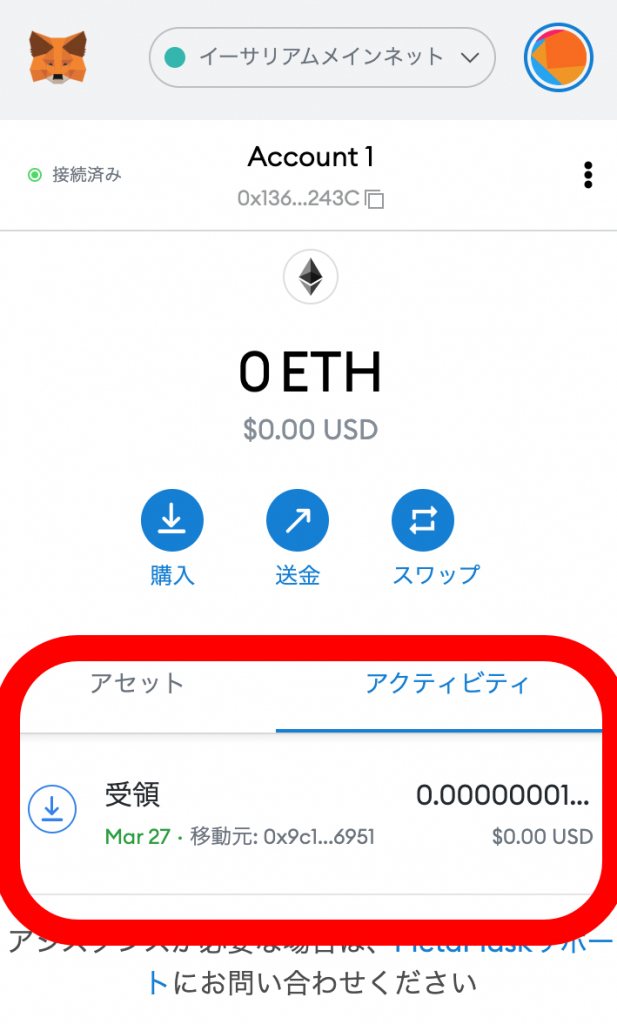Viewport: 617px width, 1024px height.
Task: Switch to the アクティビティ tab
Action: point(446,684)
